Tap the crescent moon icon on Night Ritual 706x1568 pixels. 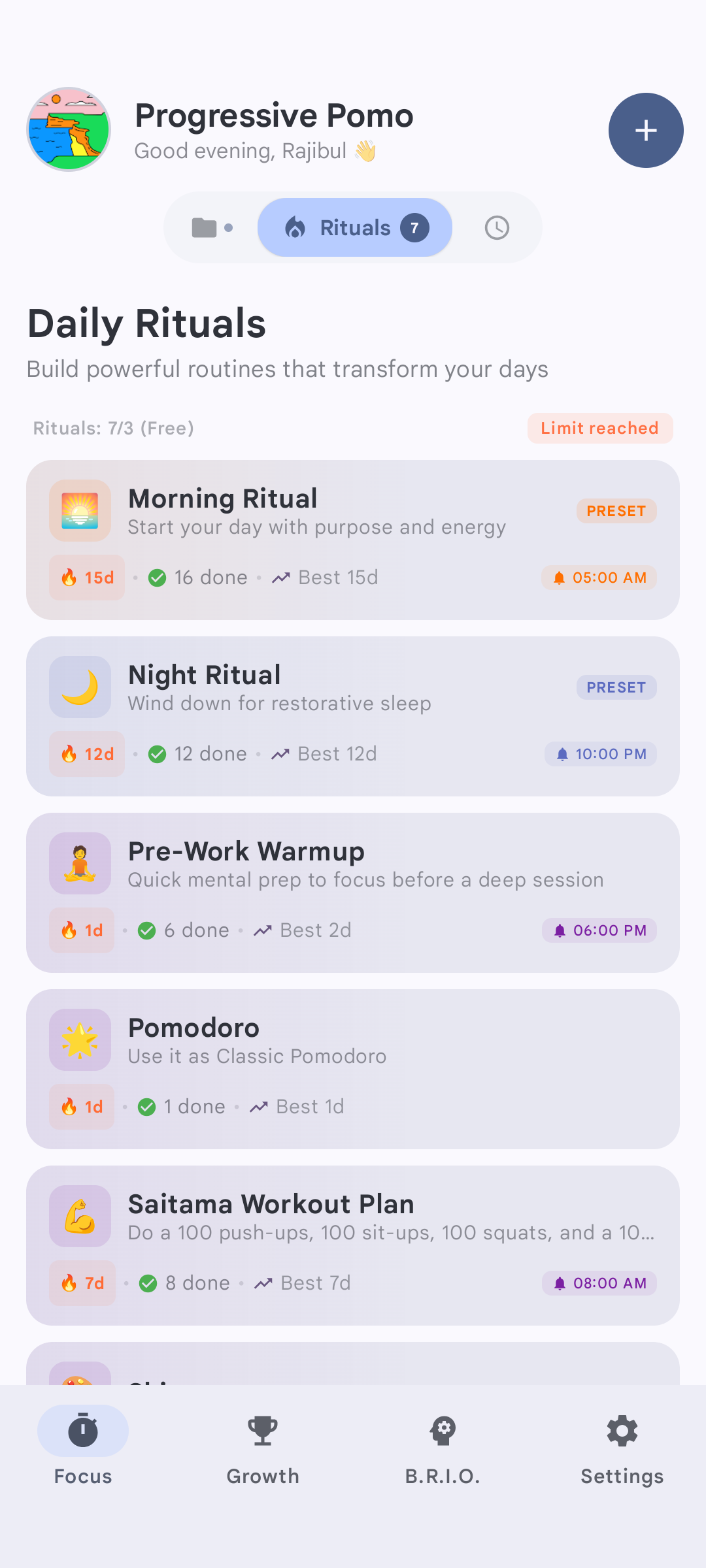point(80,687)
